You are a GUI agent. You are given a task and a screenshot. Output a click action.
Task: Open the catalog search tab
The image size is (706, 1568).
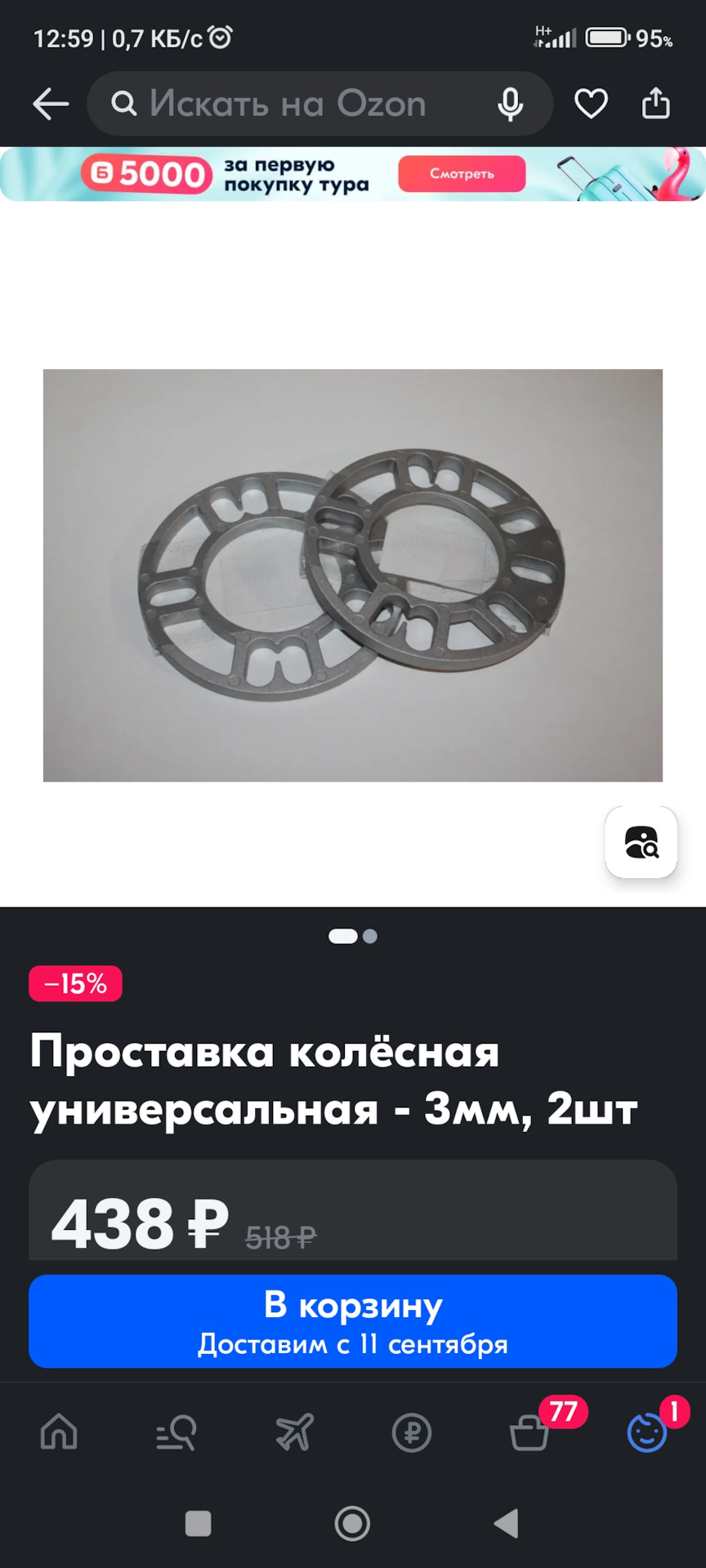[176, 1432]
